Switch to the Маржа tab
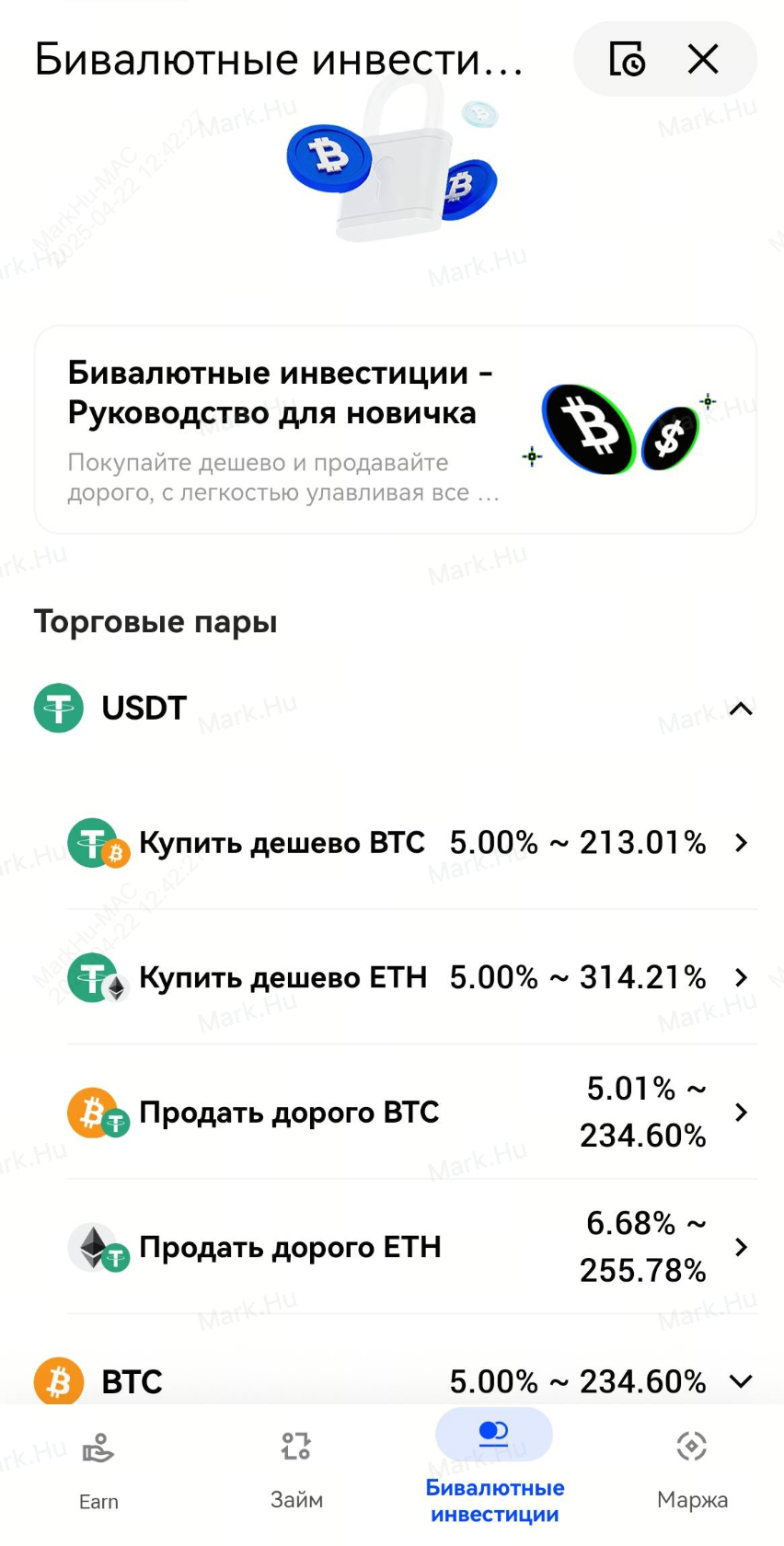 (x=692, y=1472)
